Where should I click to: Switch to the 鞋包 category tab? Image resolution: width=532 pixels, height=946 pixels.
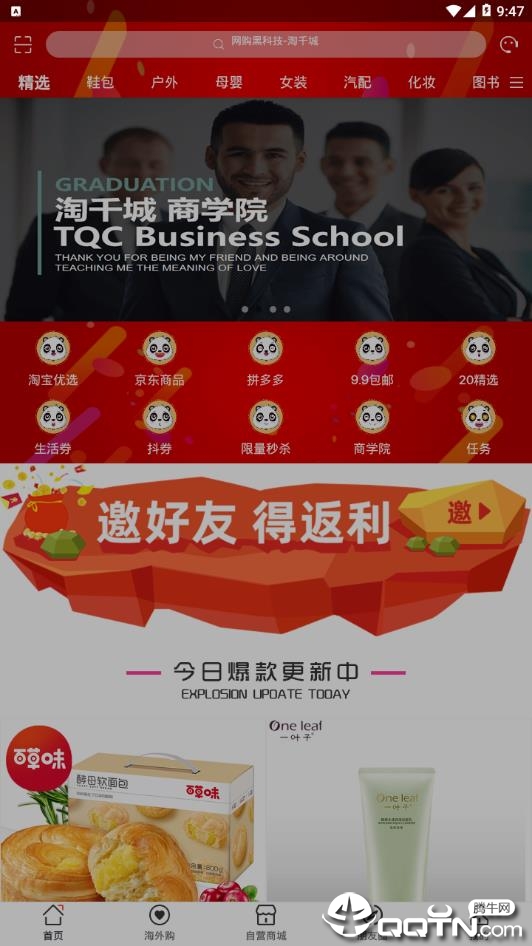click(100, 82)
